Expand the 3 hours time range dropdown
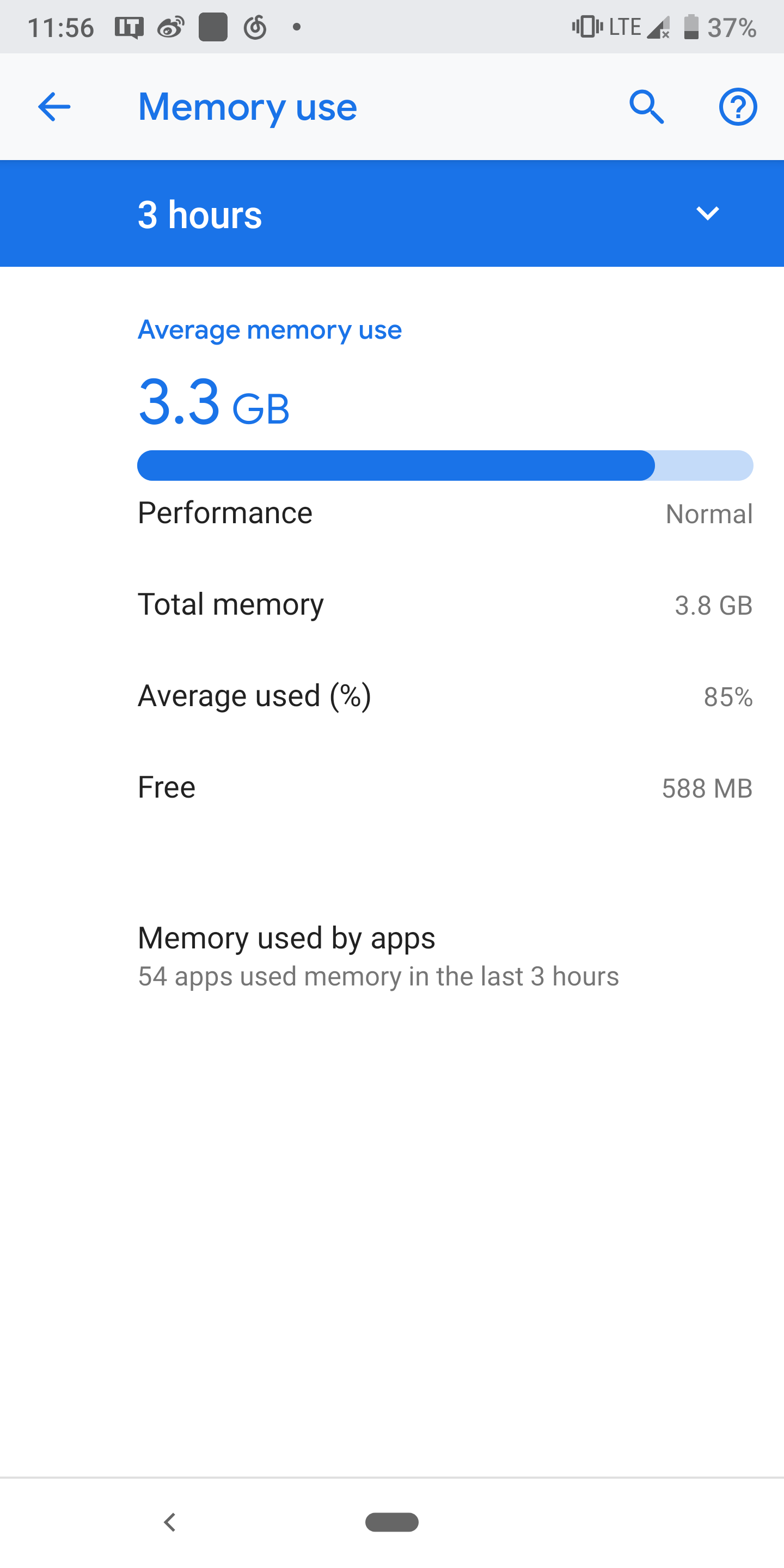 (x=392, y=213)
